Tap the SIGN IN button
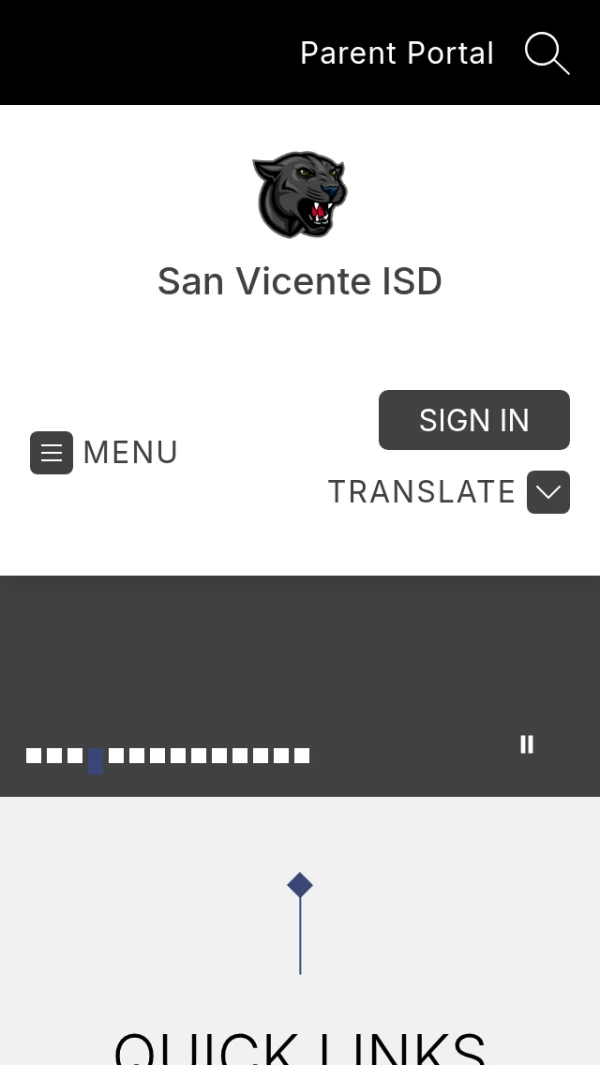600x1065 pixels. pyautogui.click(x=474, y=420)
